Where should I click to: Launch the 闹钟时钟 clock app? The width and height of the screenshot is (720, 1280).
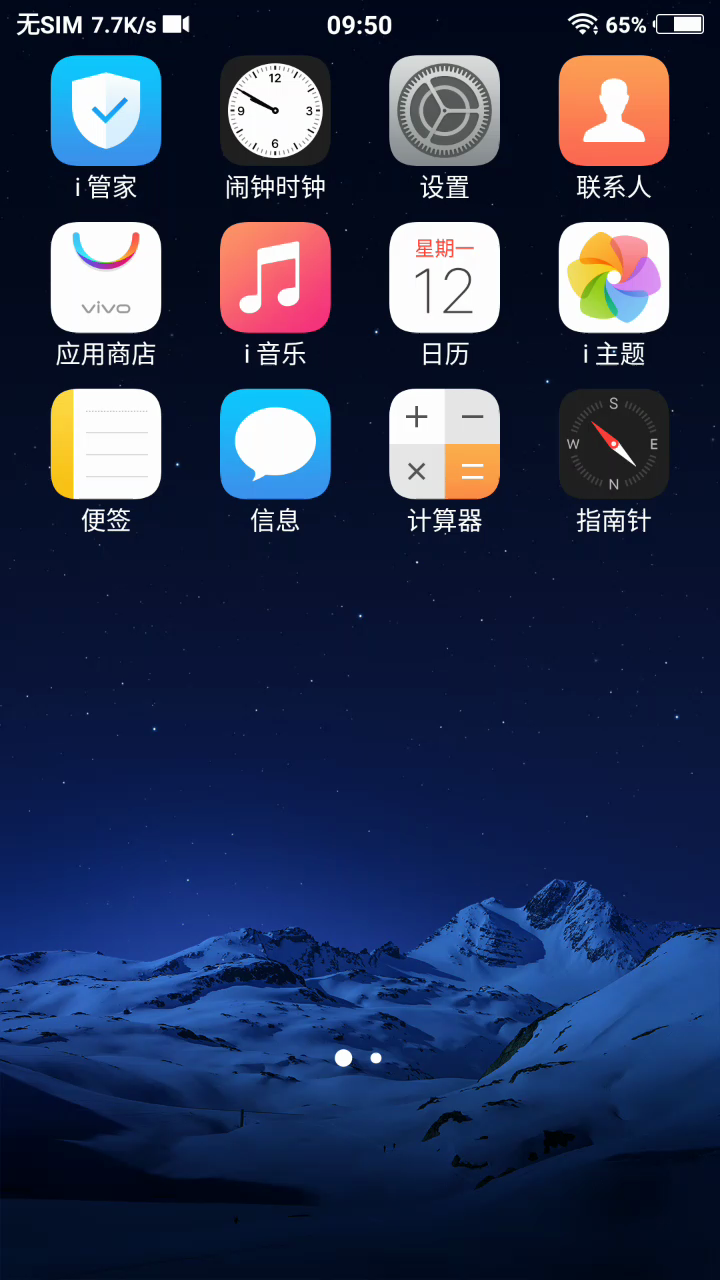click(275, 111)
